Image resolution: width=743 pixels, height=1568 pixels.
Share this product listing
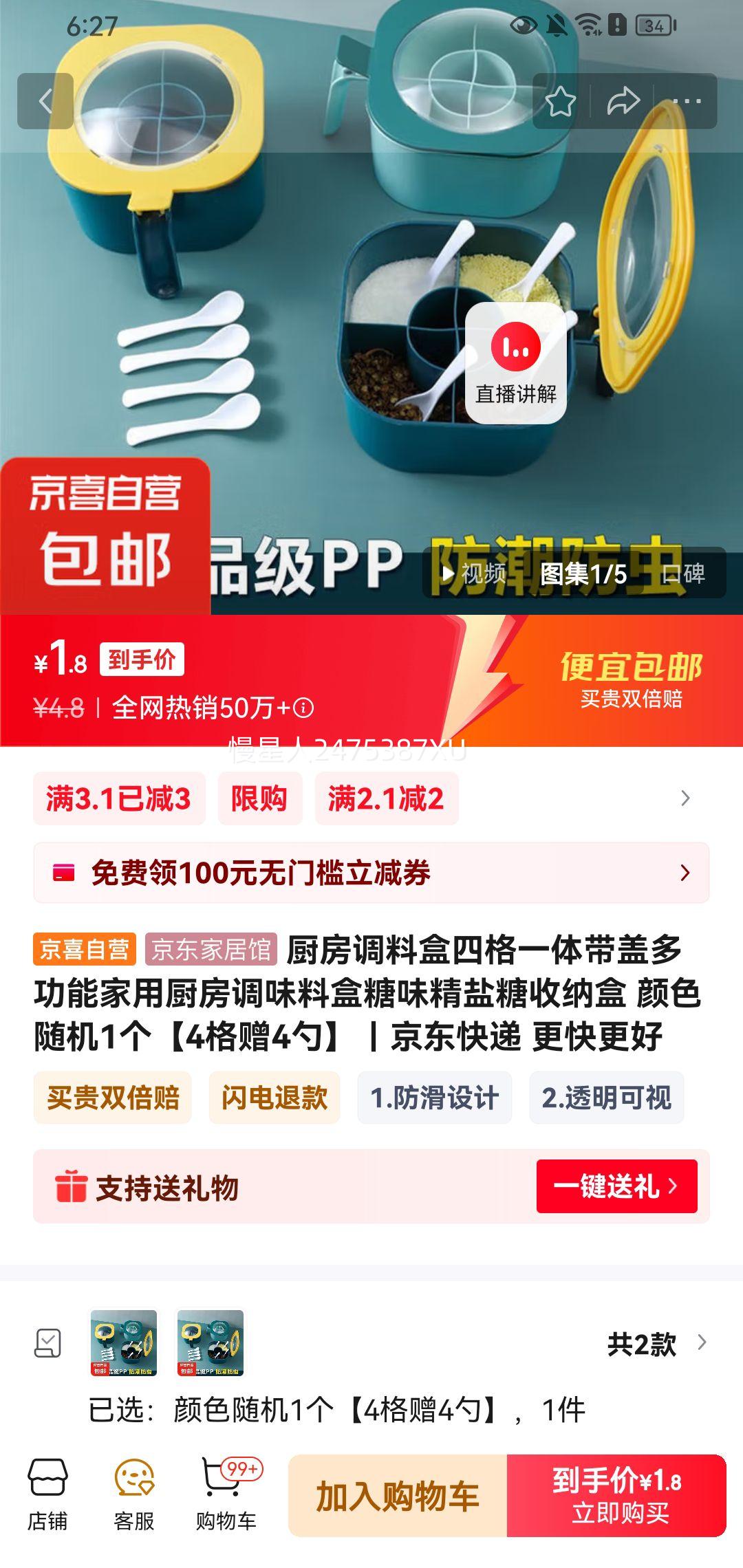click(x=623, y=102)
